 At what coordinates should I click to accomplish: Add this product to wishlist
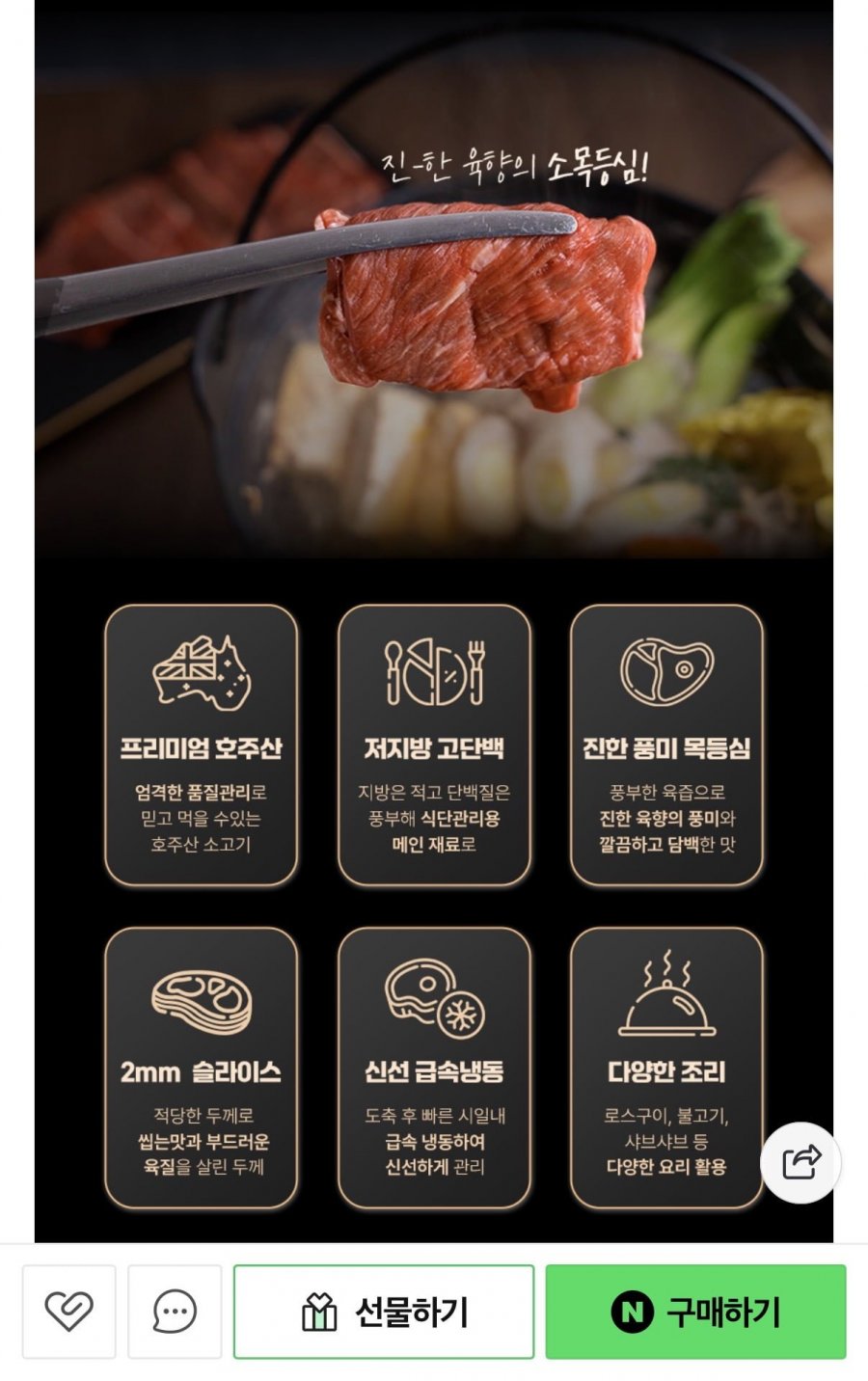[68, 1312]
